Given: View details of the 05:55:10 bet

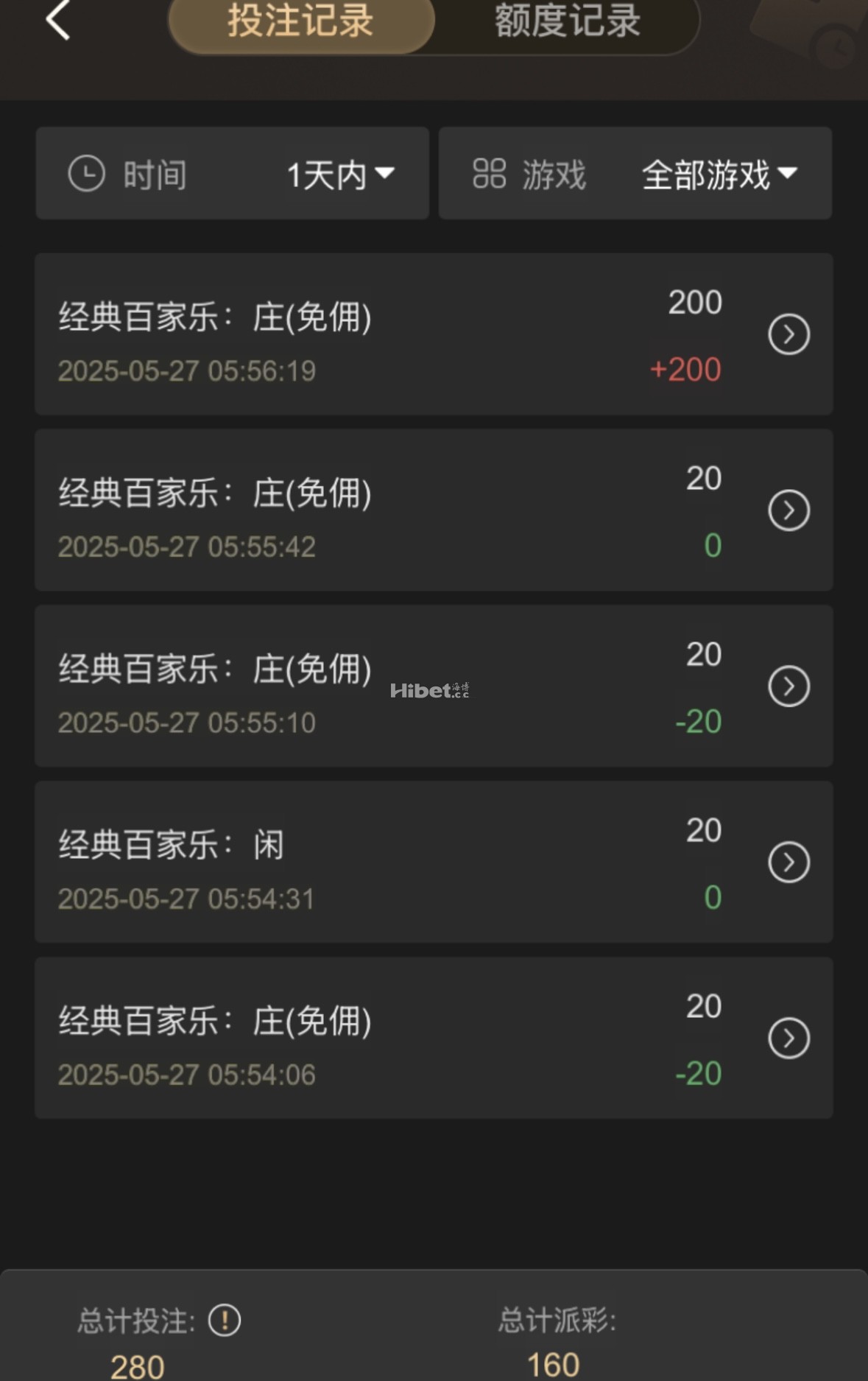Looking at the screenshot, I should click(x=788, y=686).
